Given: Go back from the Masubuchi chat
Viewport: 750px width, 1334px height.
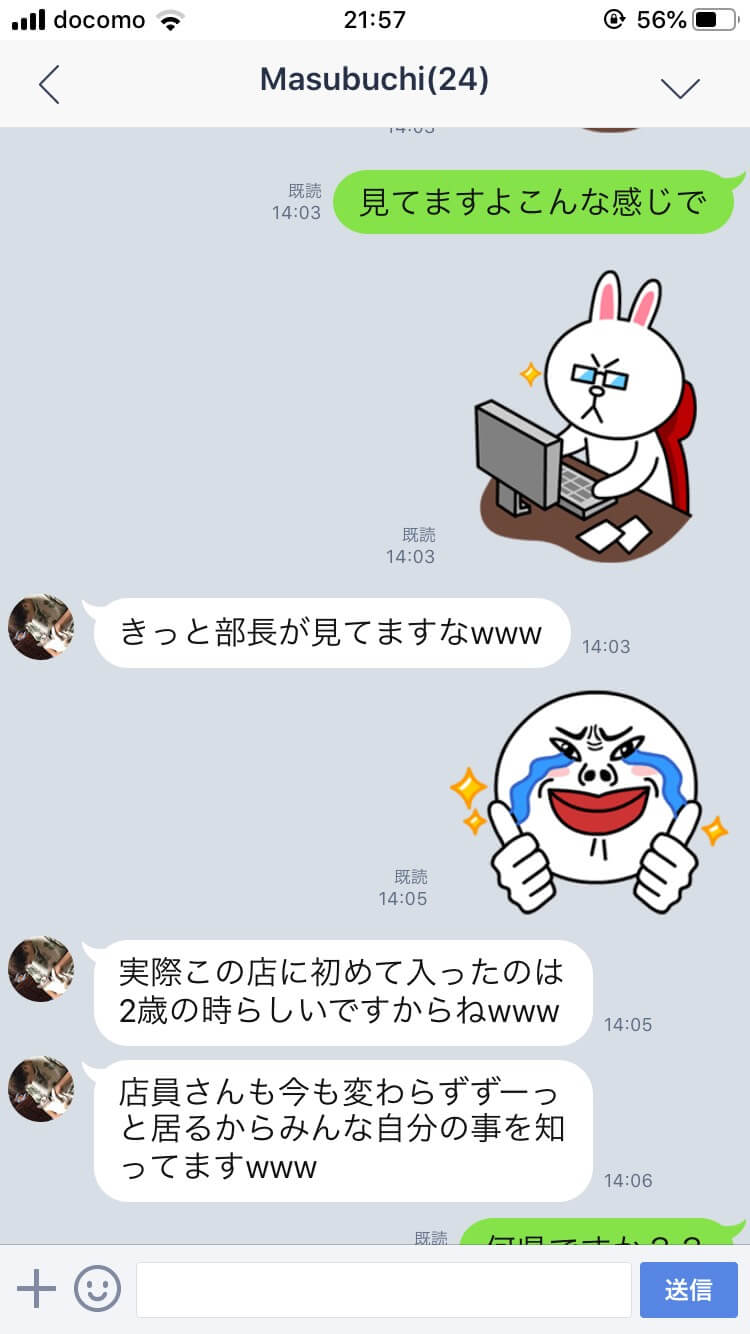Looking at the screenshot, I should coord(49,84).
